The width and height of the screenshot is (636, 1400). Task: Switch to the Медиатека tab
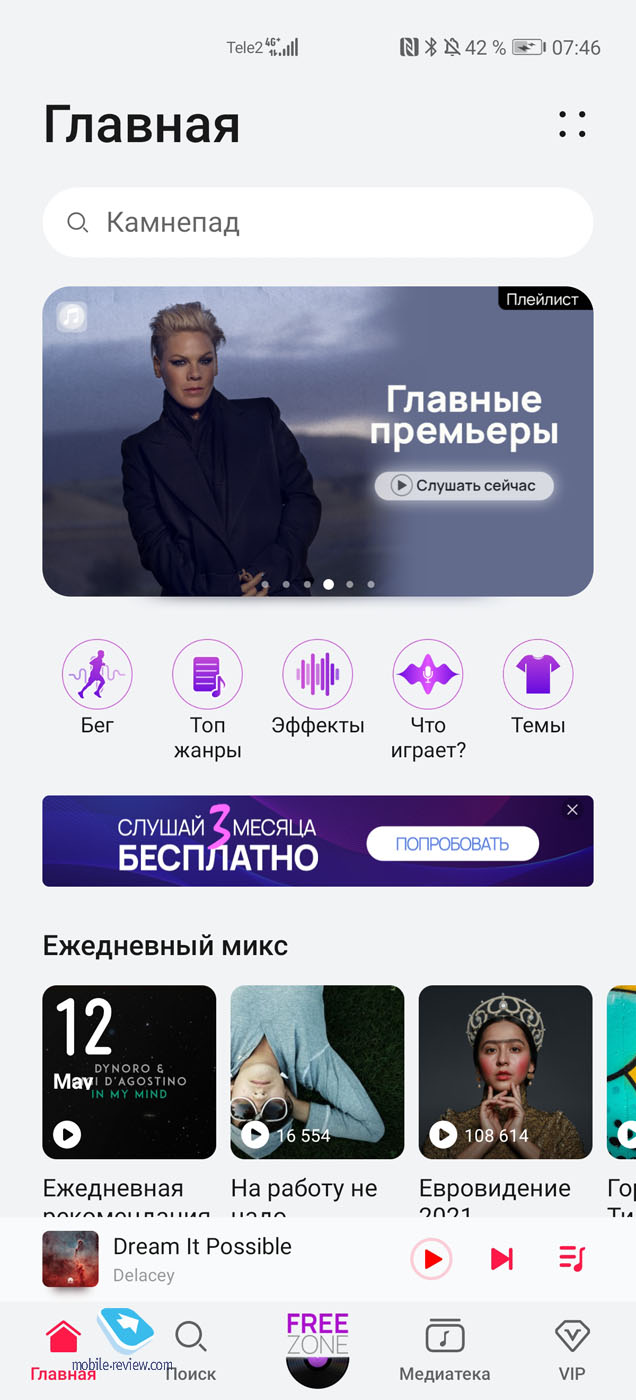(444, 1348)
